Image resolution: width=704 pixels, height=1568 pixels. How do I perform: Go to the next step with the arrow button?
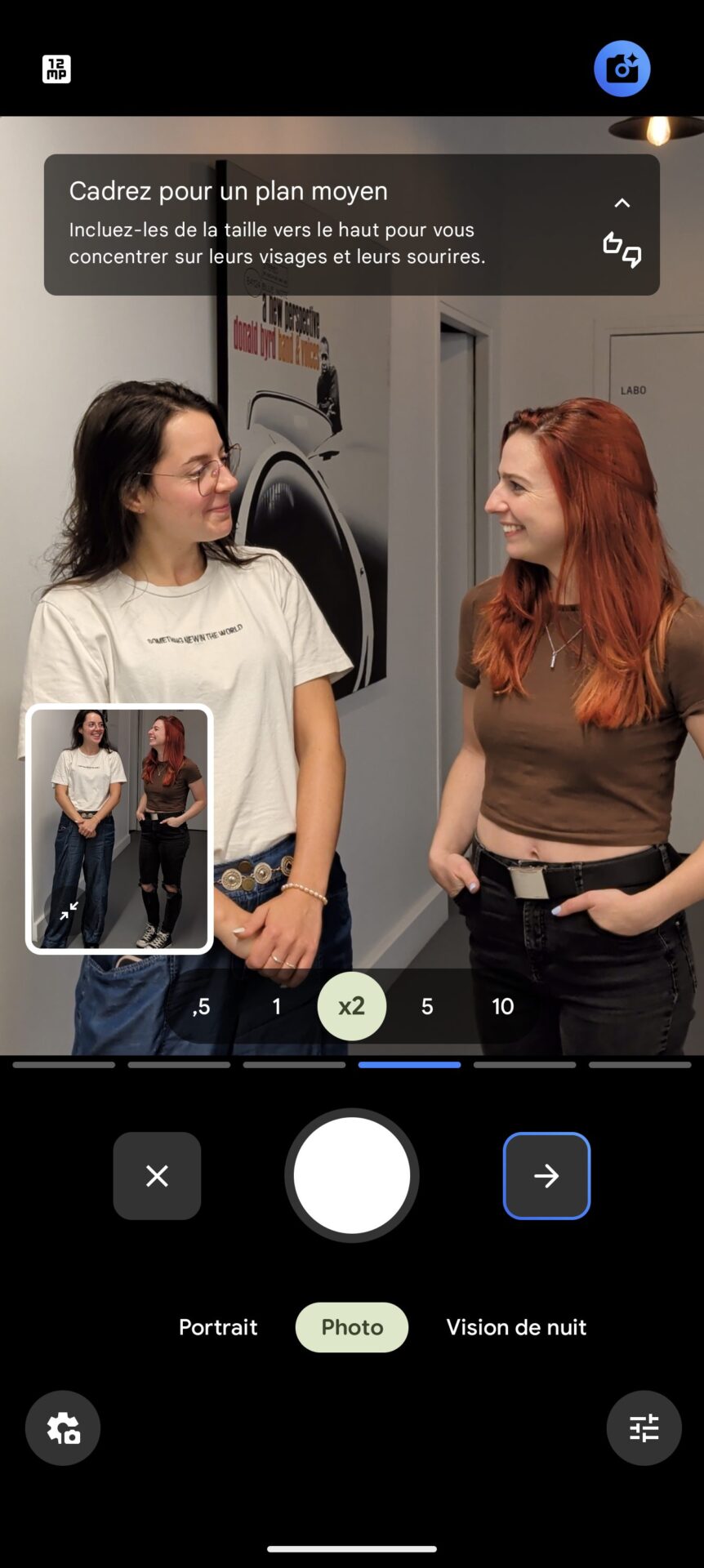click(x=546, y=1176)
